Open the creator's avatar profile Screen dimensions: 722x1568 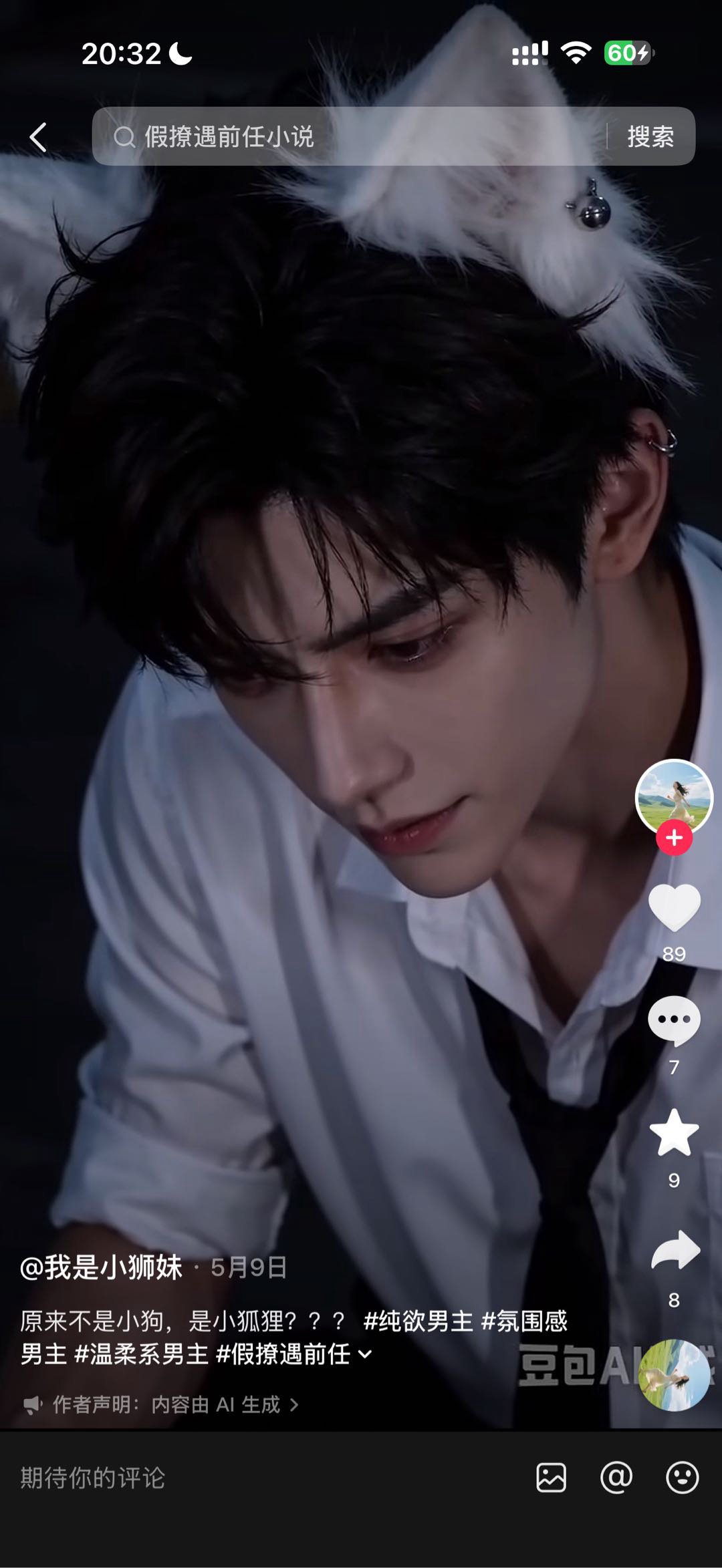(674, 797)
